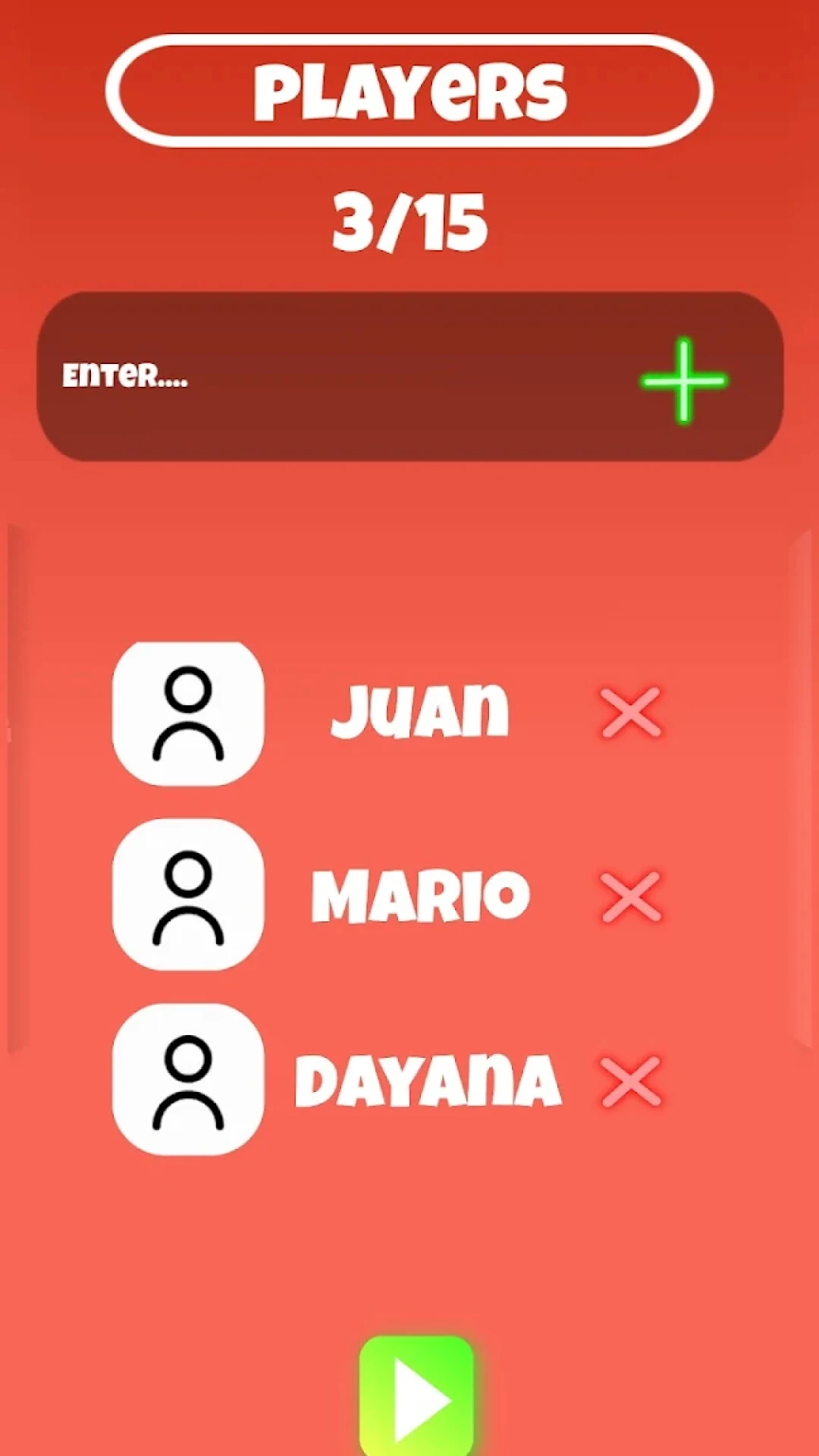
Task: Remove Dayana from the player list
Action: (631, 1081)
